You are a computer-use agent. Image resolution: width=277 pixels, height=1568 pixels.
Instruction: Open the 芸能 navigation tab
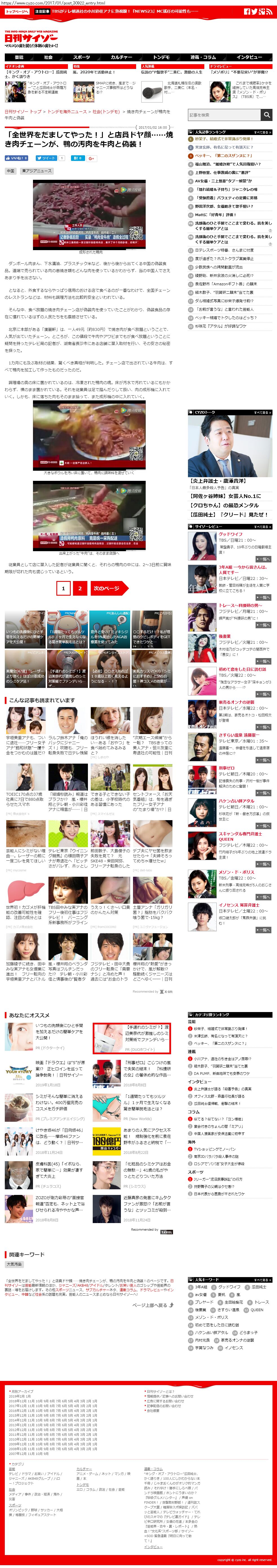click(19, 57)
